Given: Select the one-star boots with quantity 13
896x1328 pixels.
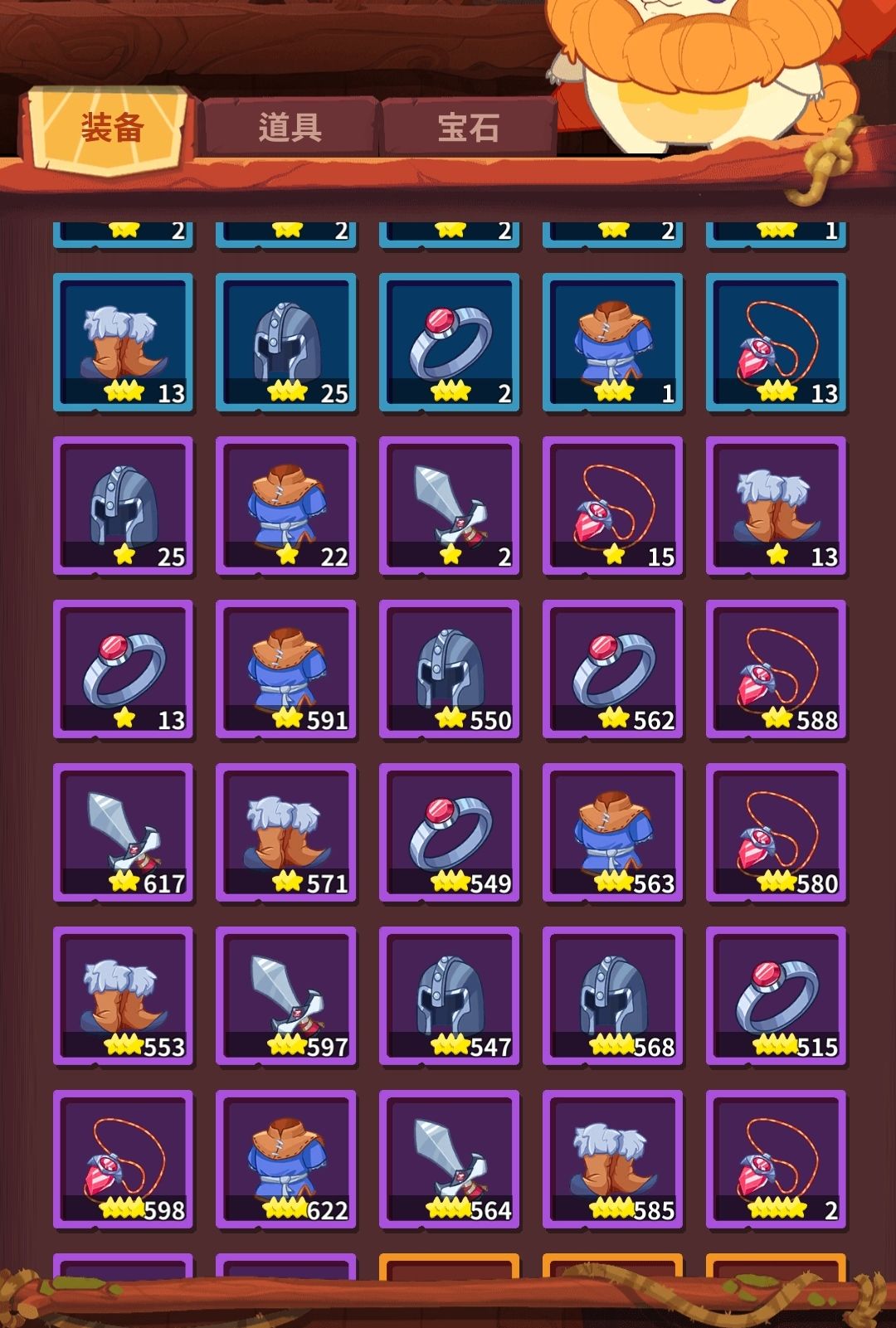Looking at the screenshot, I should click(x=775, y=506).
